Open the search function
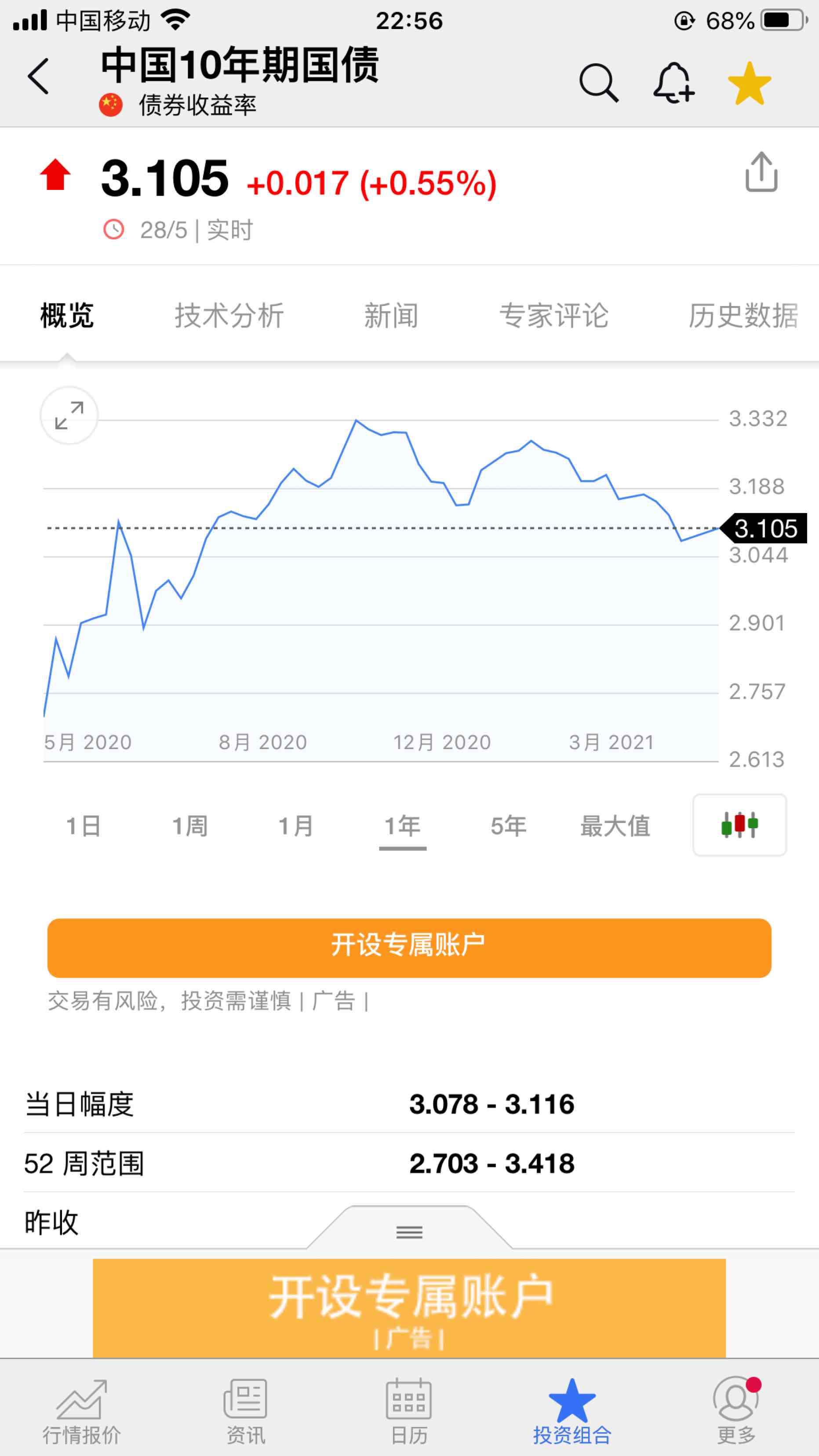This screenshot has width=819, height=1456. pos(600,83)
